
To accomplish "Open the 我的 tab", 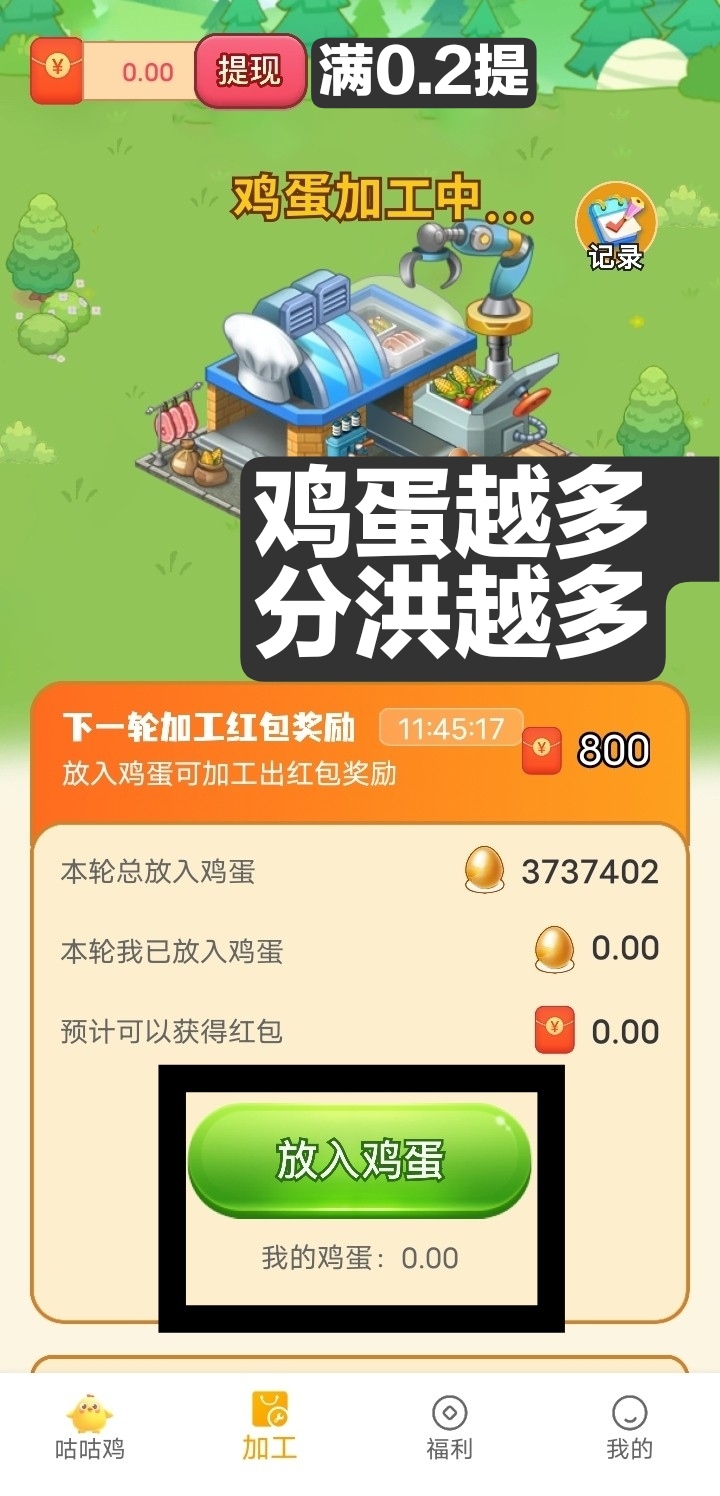I will coord(630,1427).
